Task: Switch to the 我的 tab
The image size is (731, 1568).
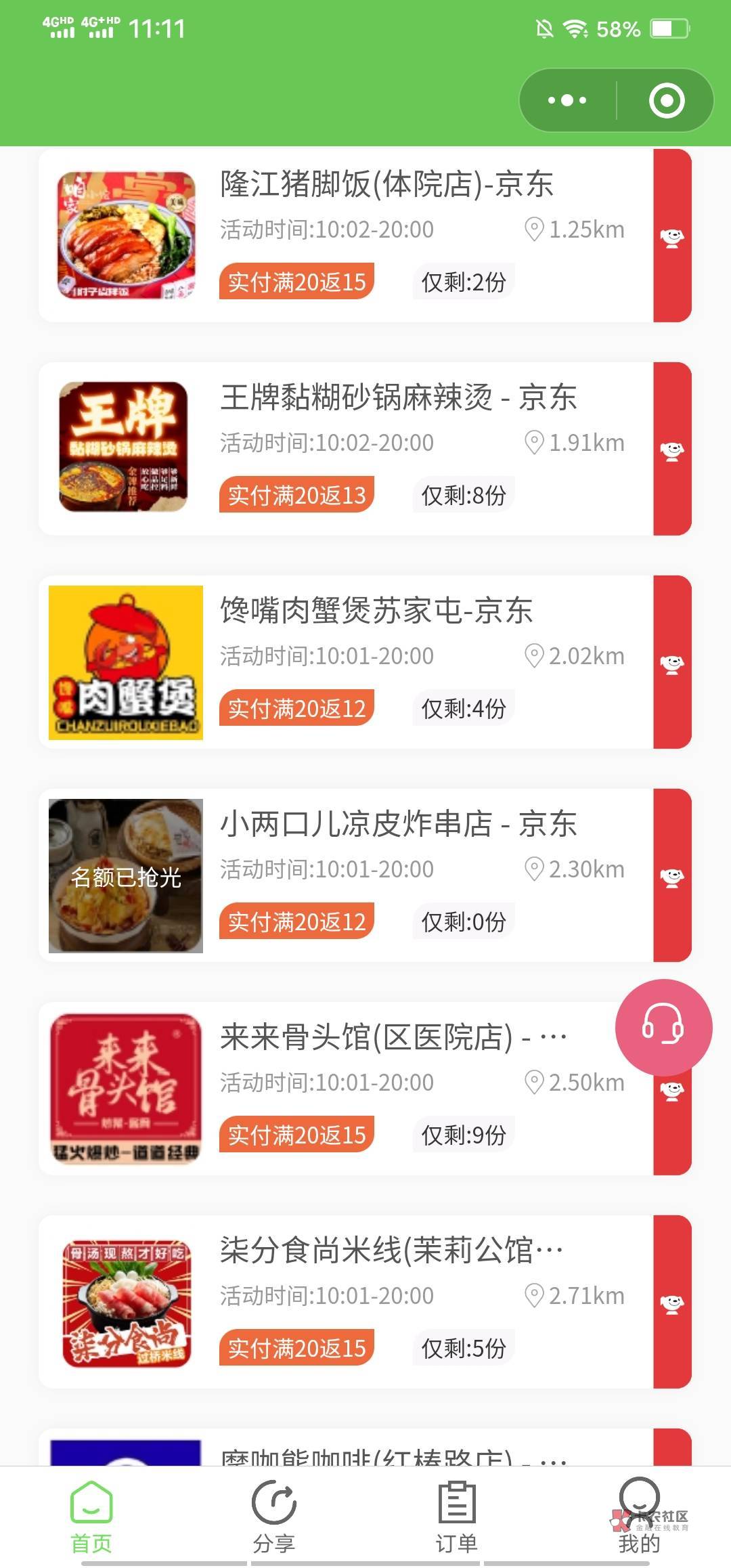Action: click(x=639, y=1517)
